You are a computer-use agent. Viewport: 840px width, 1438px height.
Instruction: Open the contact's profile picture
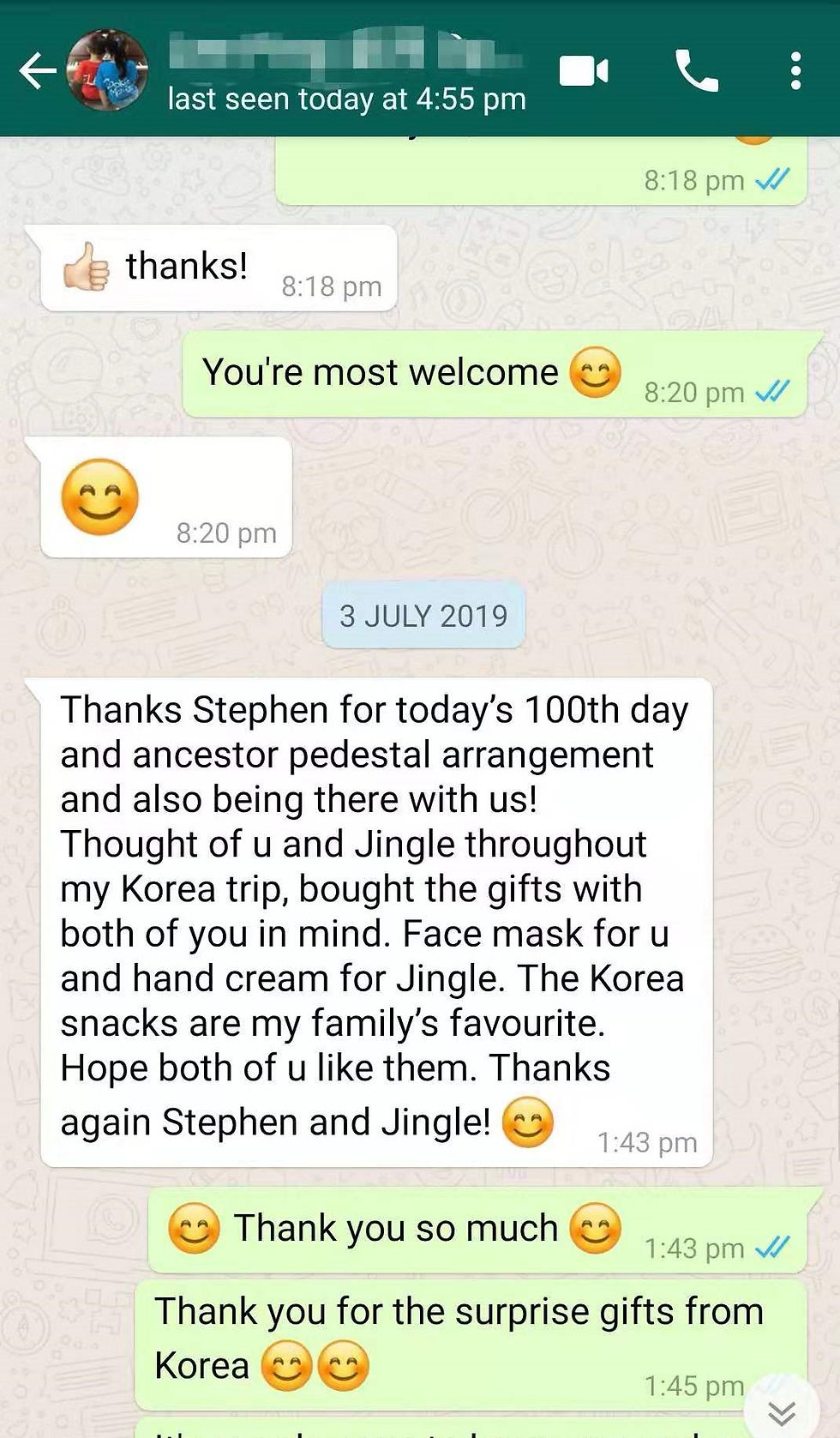[107, 70]
